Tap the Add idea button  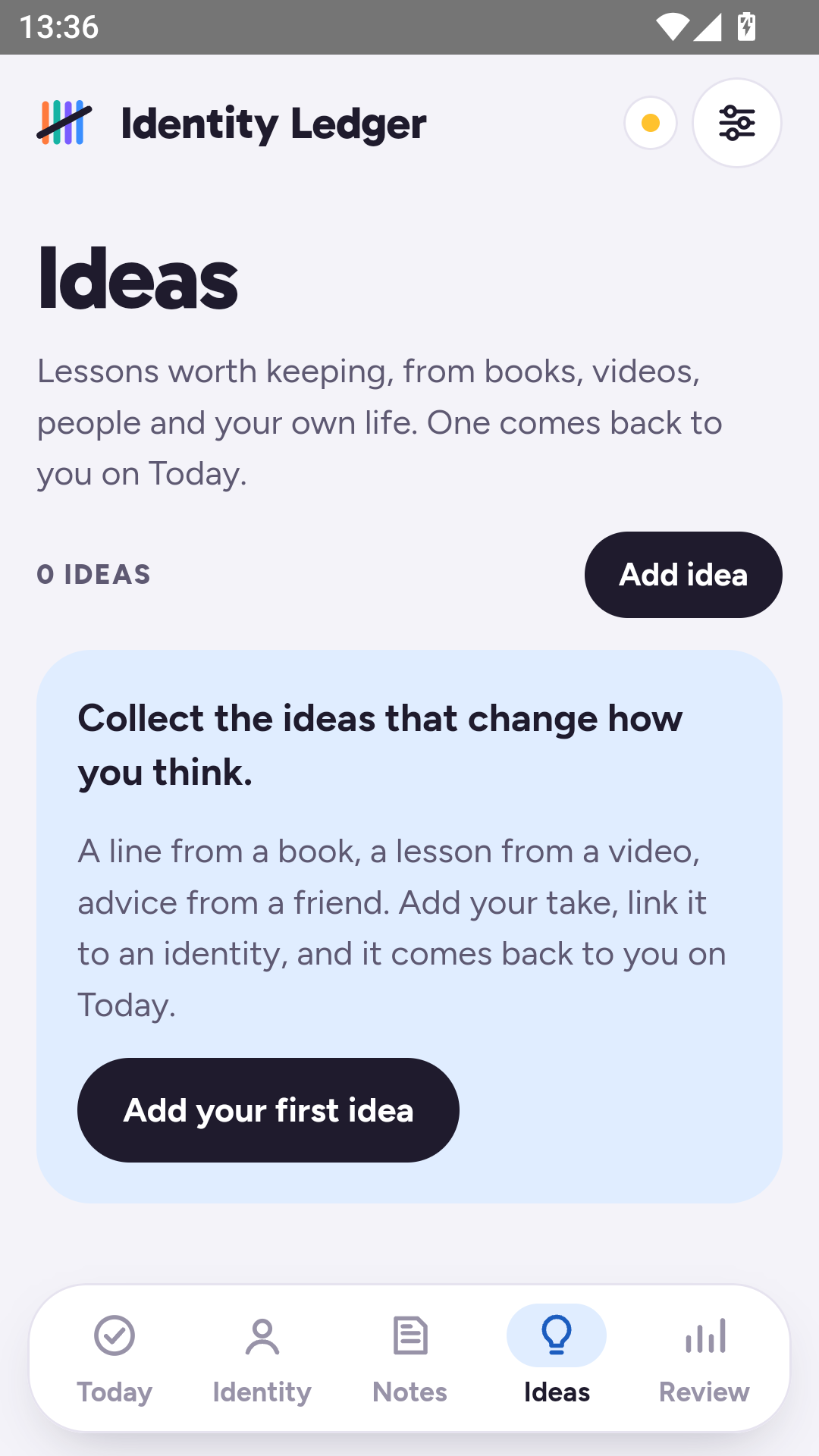[x=683, y=575]
